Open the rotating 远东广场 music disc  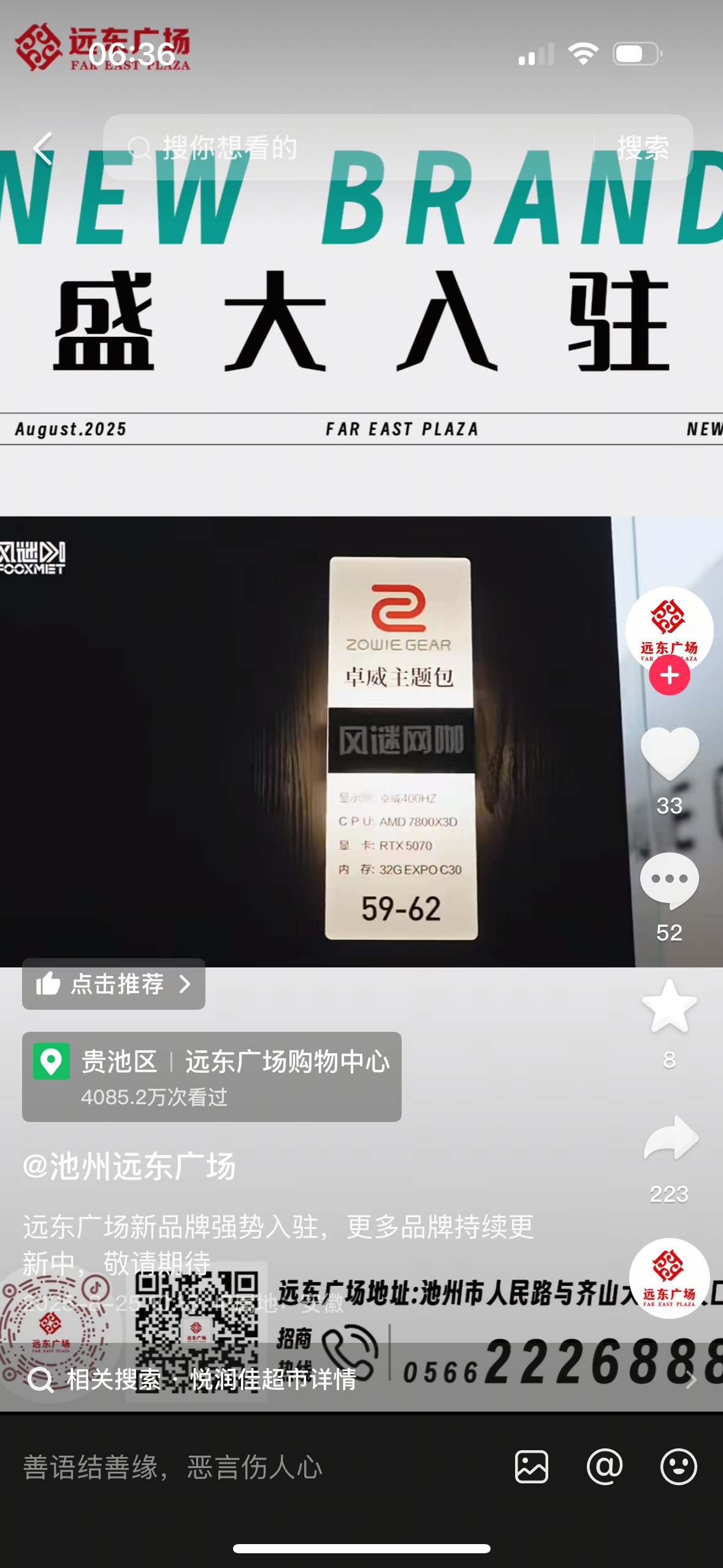[669, 1278]
